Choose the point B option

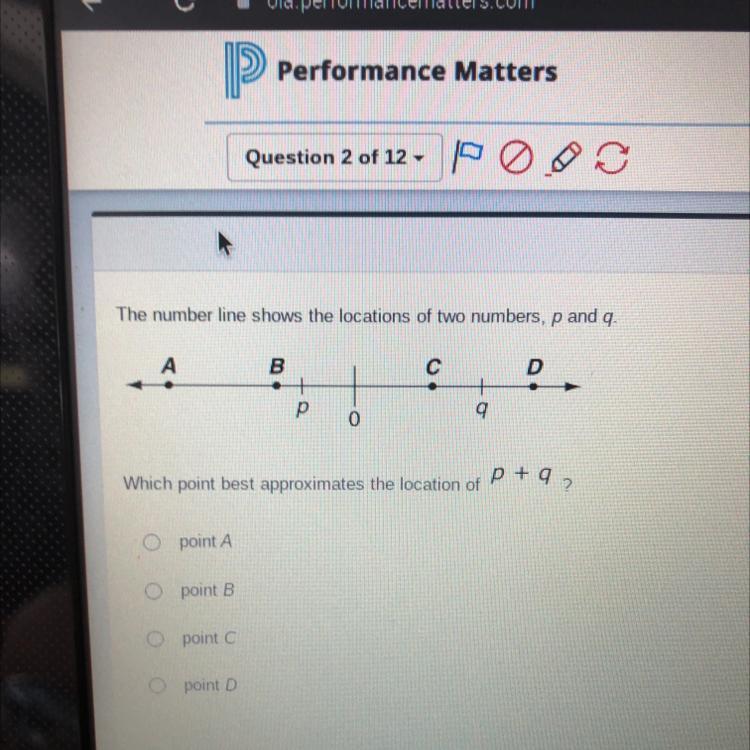pyautogui.click(x=154, y=590)
